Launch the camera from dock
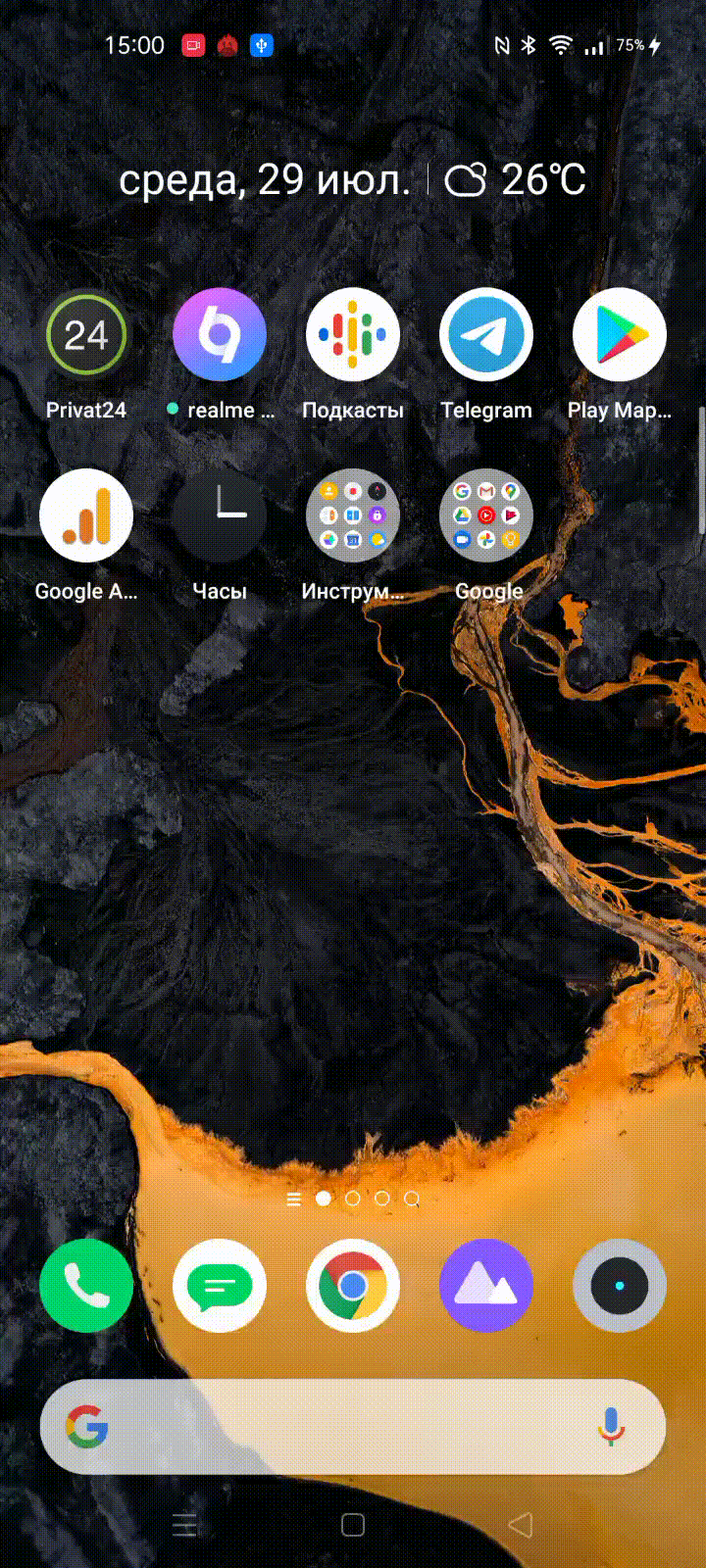The image size is (706, 1568). coord(620,1286)
